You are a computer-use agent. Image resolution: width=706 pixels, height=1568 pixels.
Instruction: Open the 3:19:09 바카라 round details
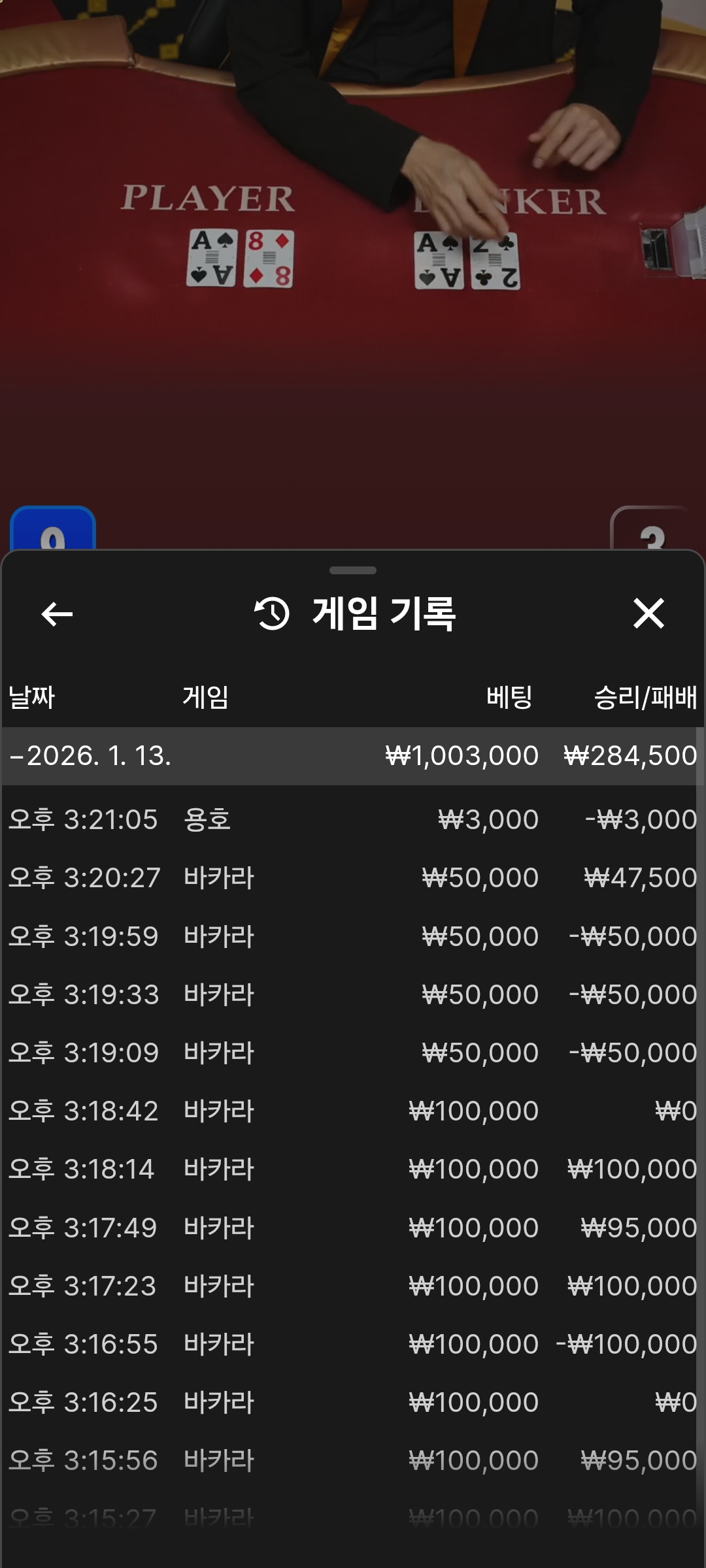353,1053
